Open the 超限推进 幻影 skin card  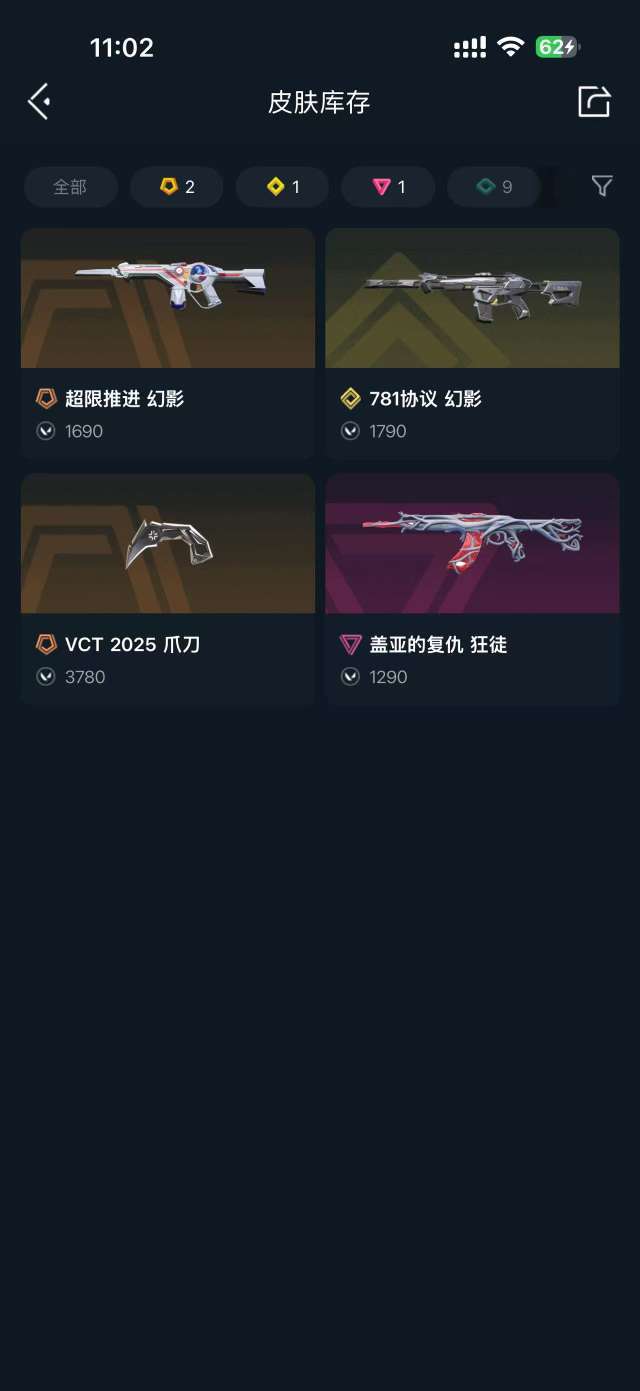[x=168, y=343]
